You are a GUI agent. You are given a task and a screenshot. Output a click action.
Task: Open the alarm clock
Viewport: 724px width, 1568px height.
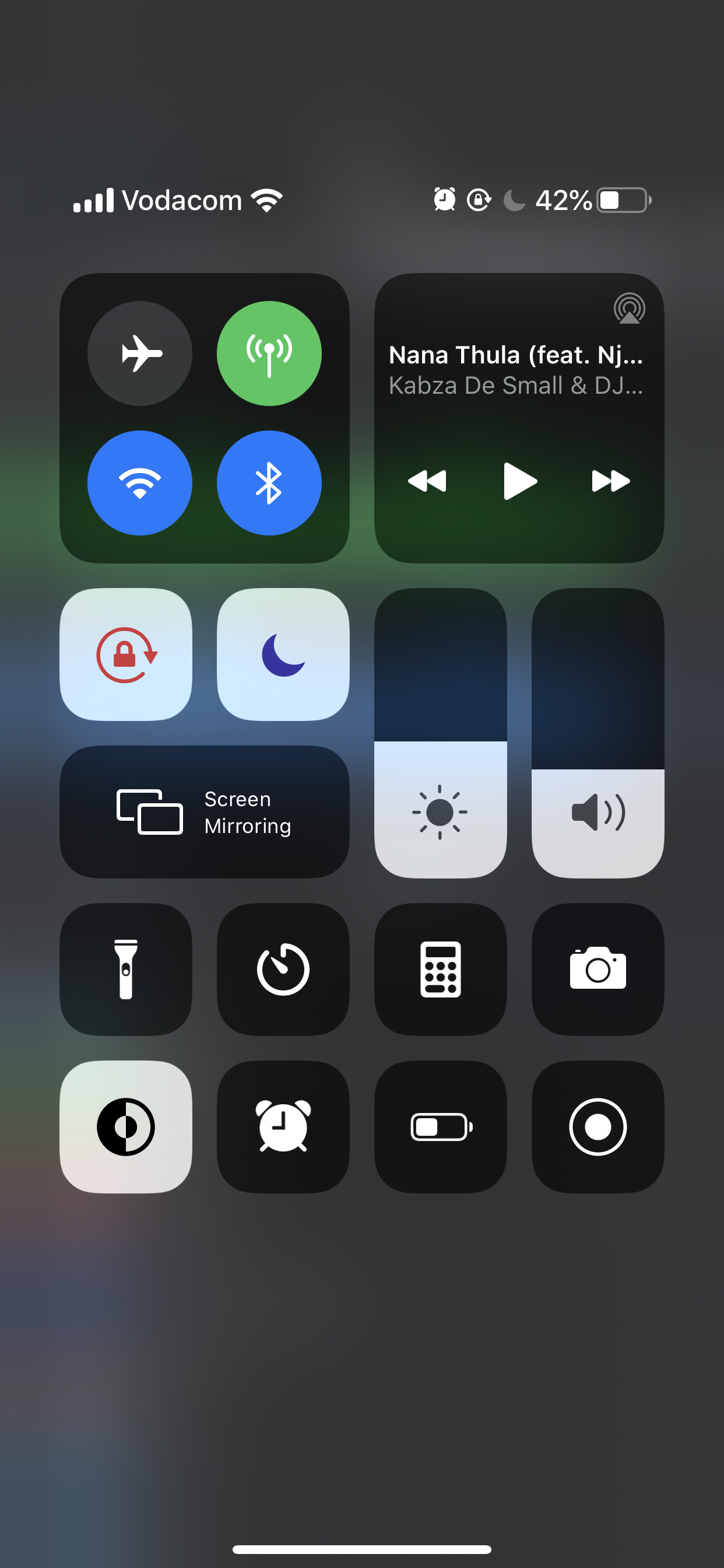(x=283, y=1126)
